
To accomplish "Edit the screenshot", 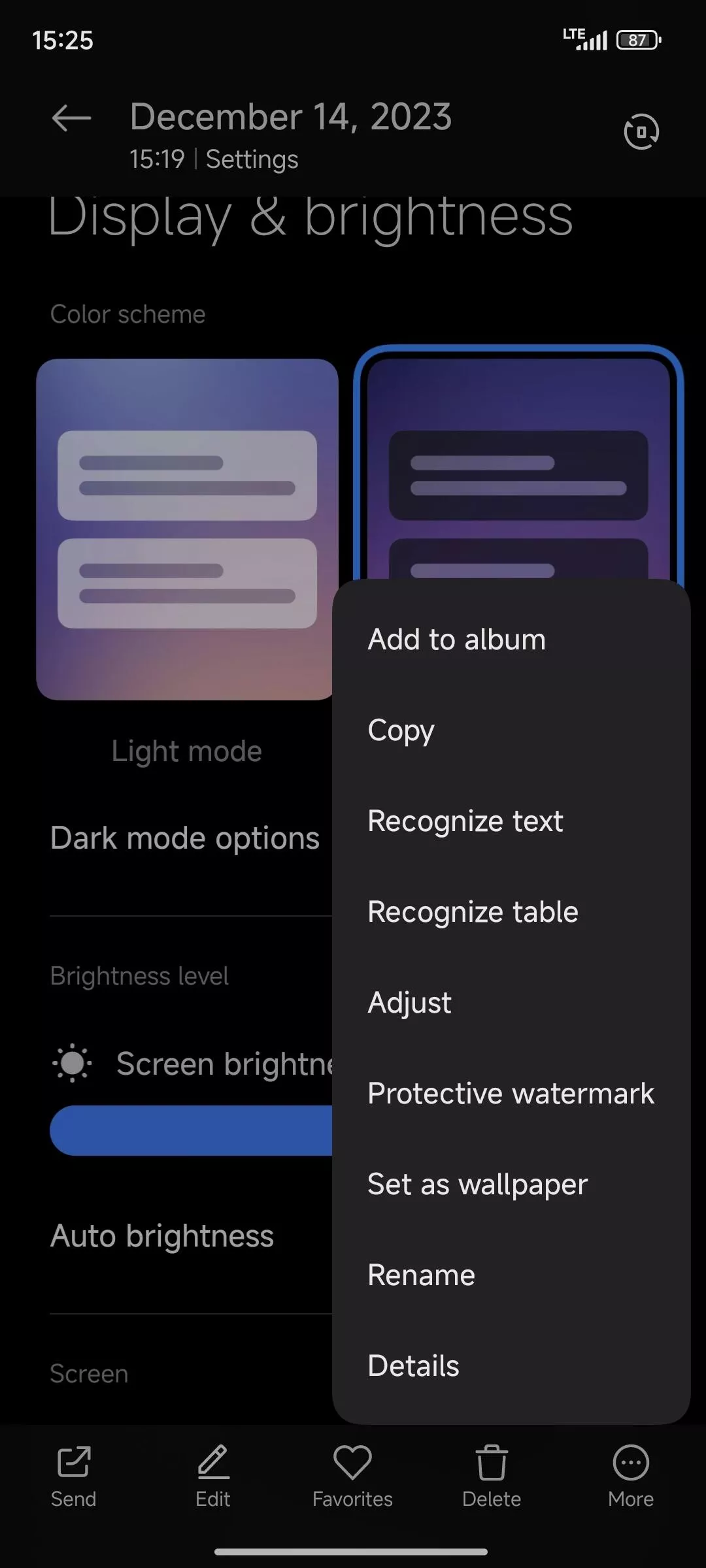I will point(213,1475).
